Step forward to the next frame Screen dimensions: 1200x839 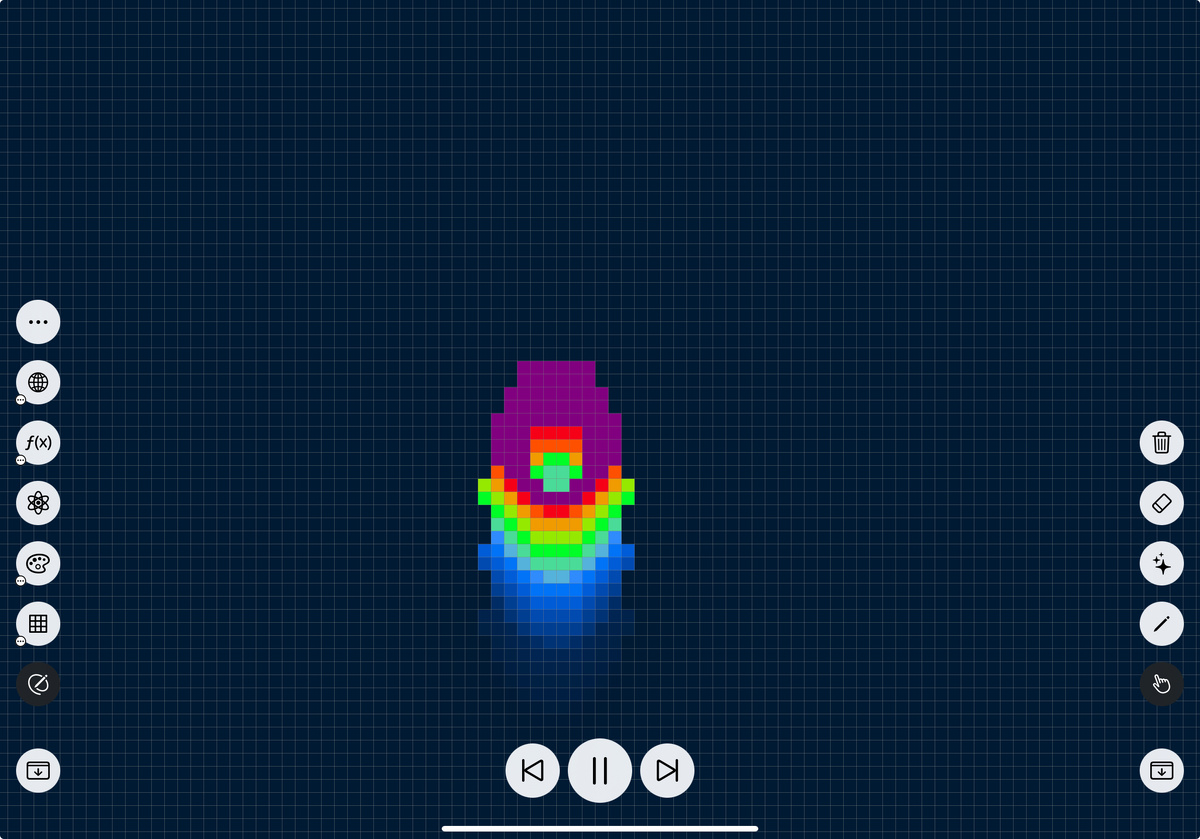coord(667,771)
